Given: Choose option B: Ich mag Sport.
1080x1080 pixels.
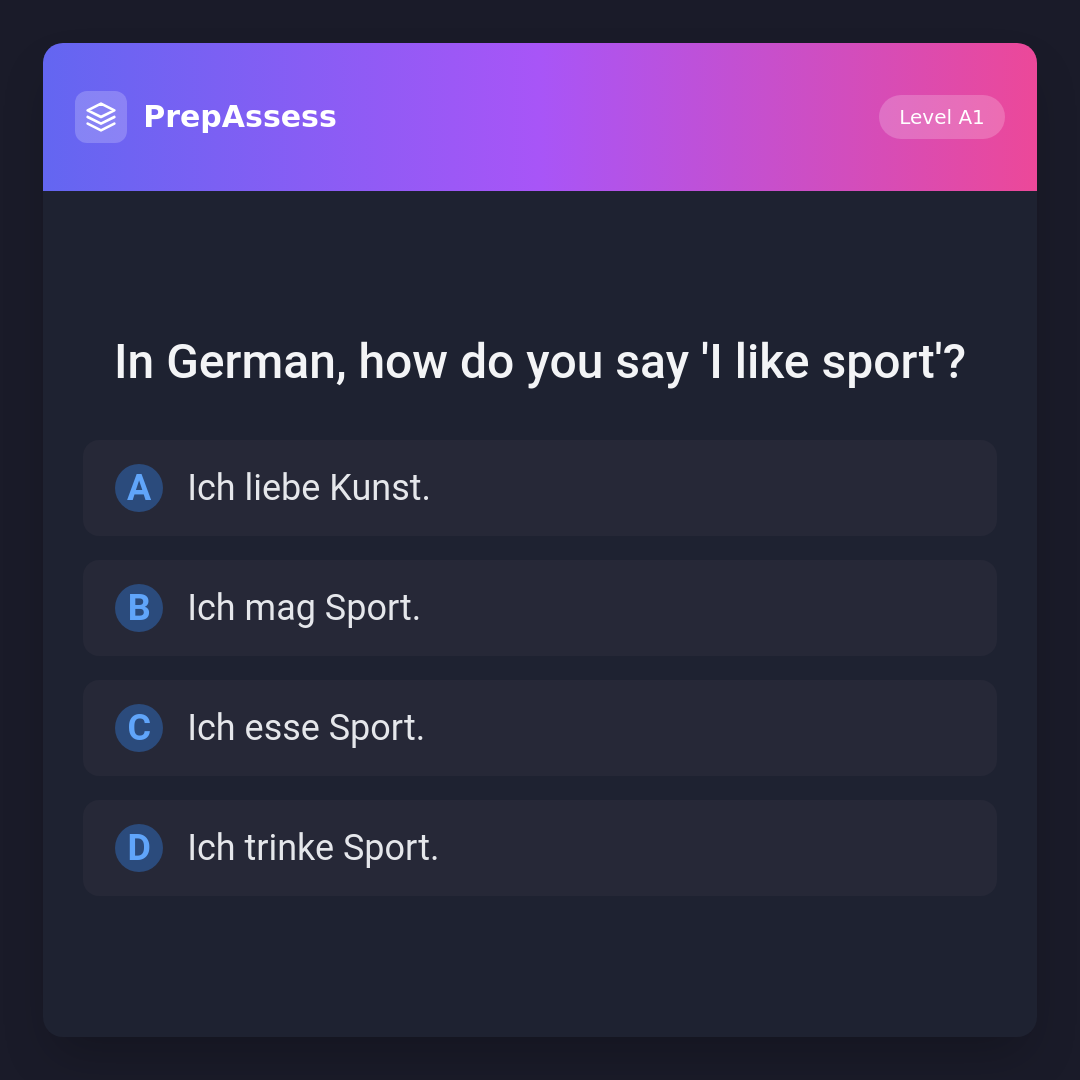Looking at the screenshot, I should [539, 608].
